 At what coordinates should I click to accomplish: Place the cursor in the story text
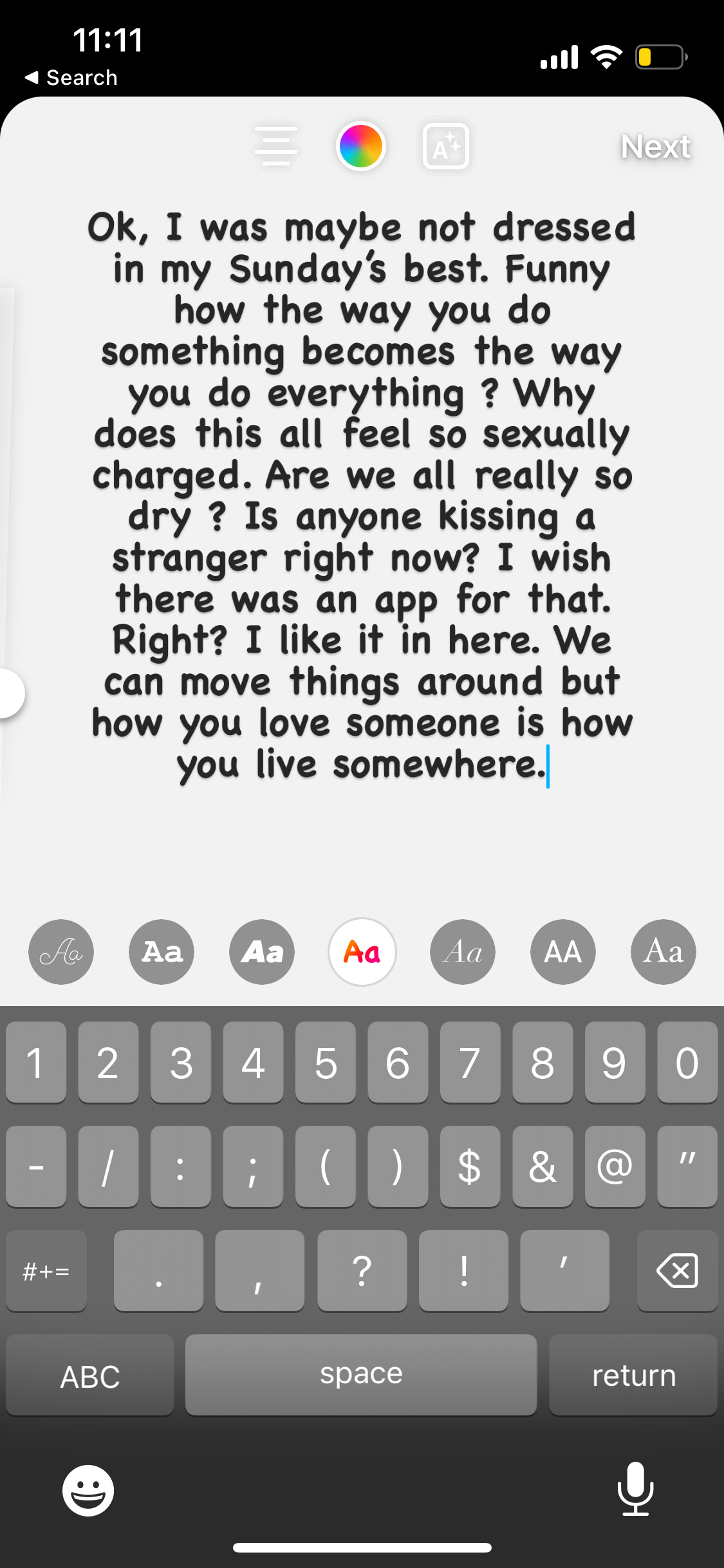(362, 496)
